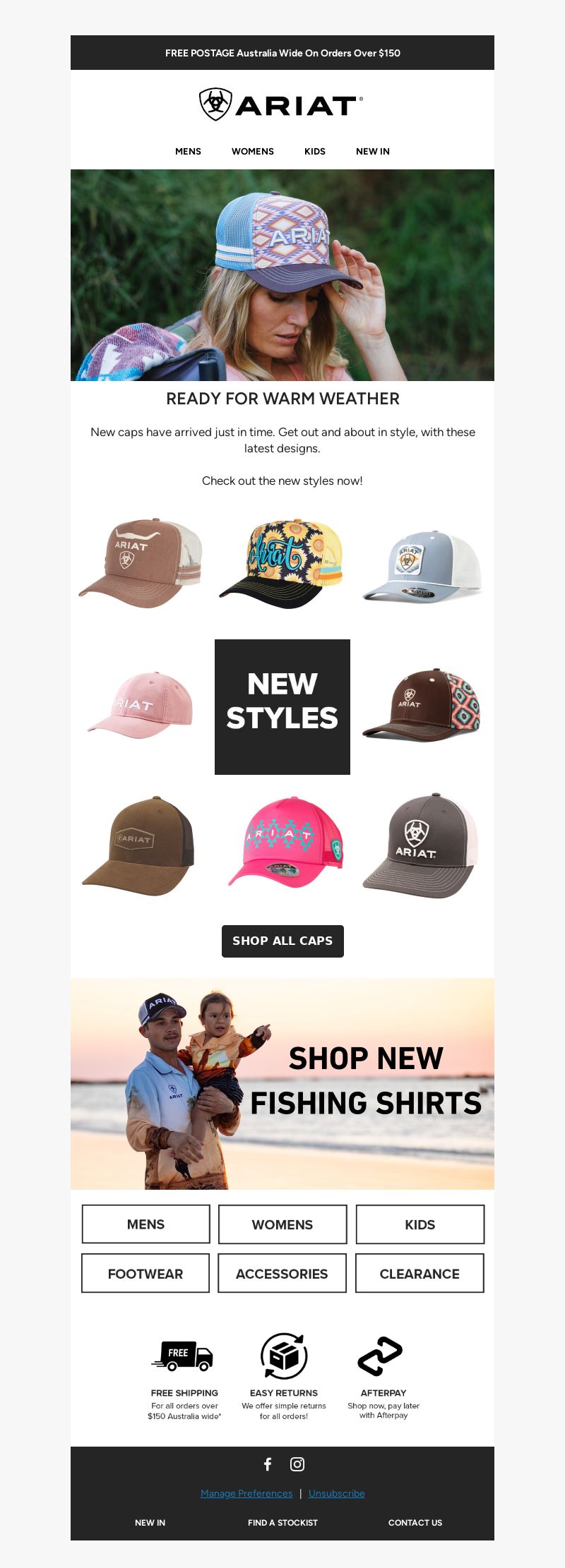Open the CLEARANCE category
The width and height of the screenshot is (565, 1568).
[x=420, y=1273]
